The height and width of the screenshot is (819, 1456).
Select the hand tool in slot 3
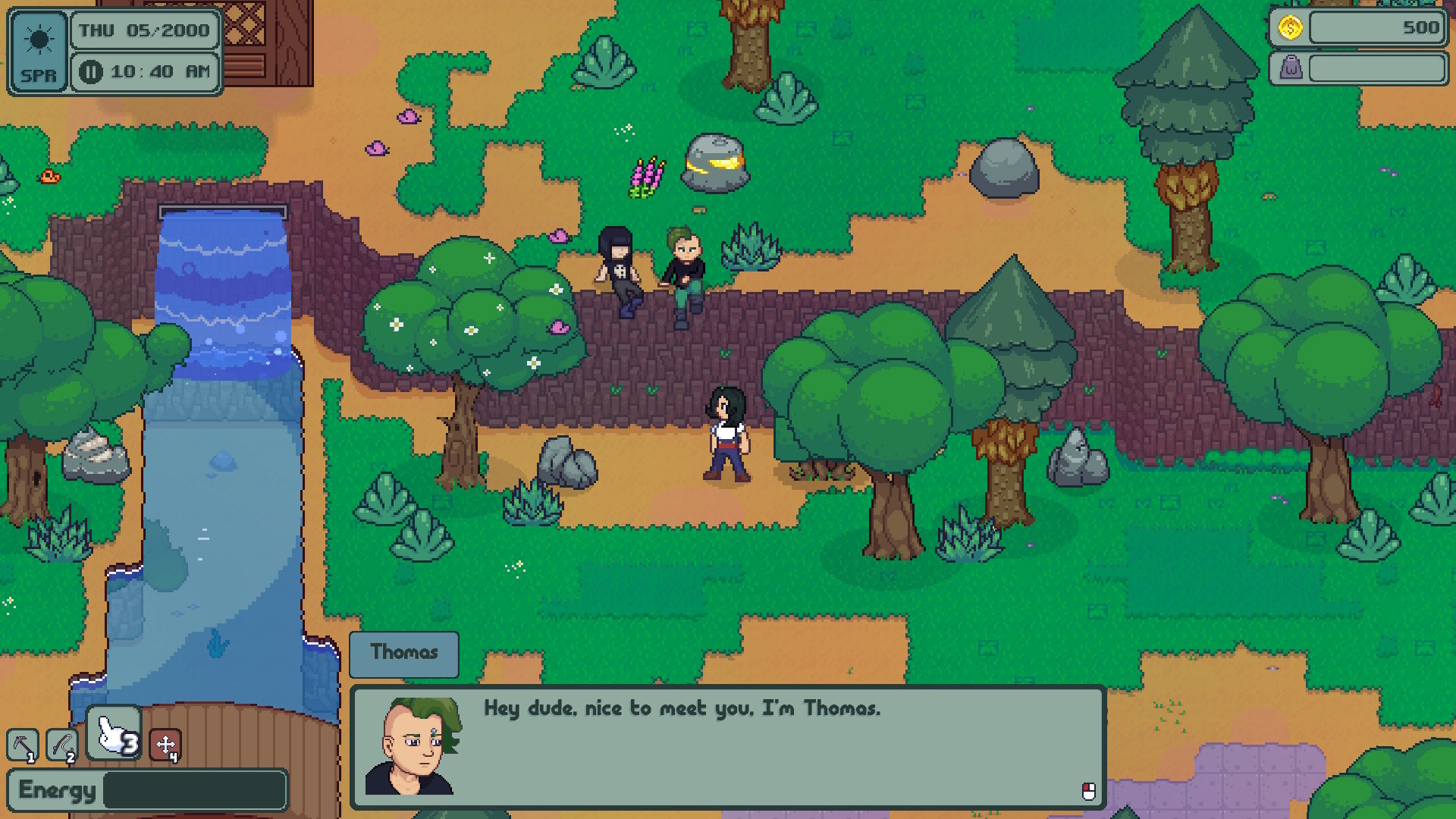pos(115,733)
